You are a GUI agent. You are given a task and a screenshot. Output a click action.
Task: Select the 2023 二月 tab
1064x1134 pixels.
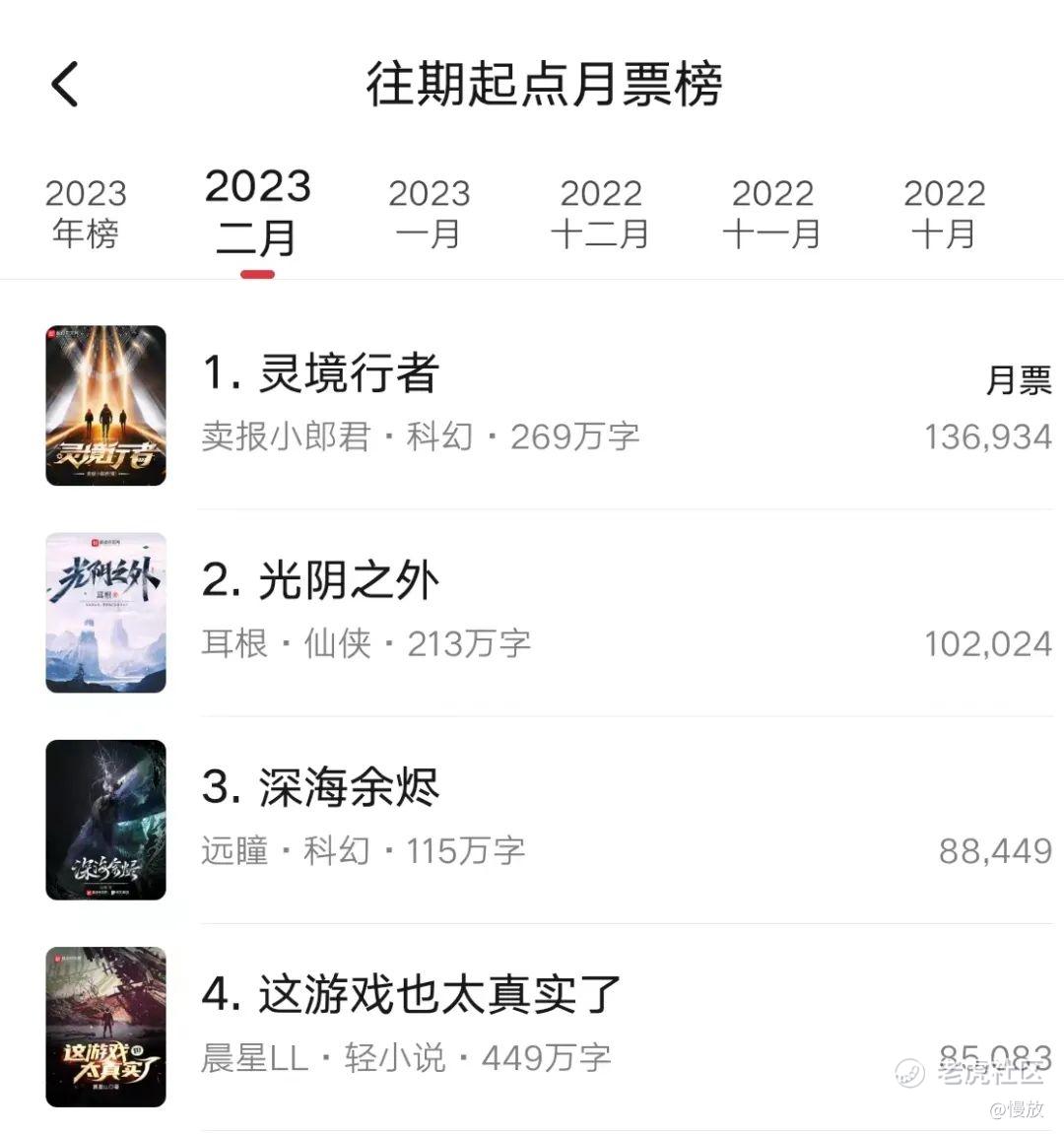[x=257, y=213]
